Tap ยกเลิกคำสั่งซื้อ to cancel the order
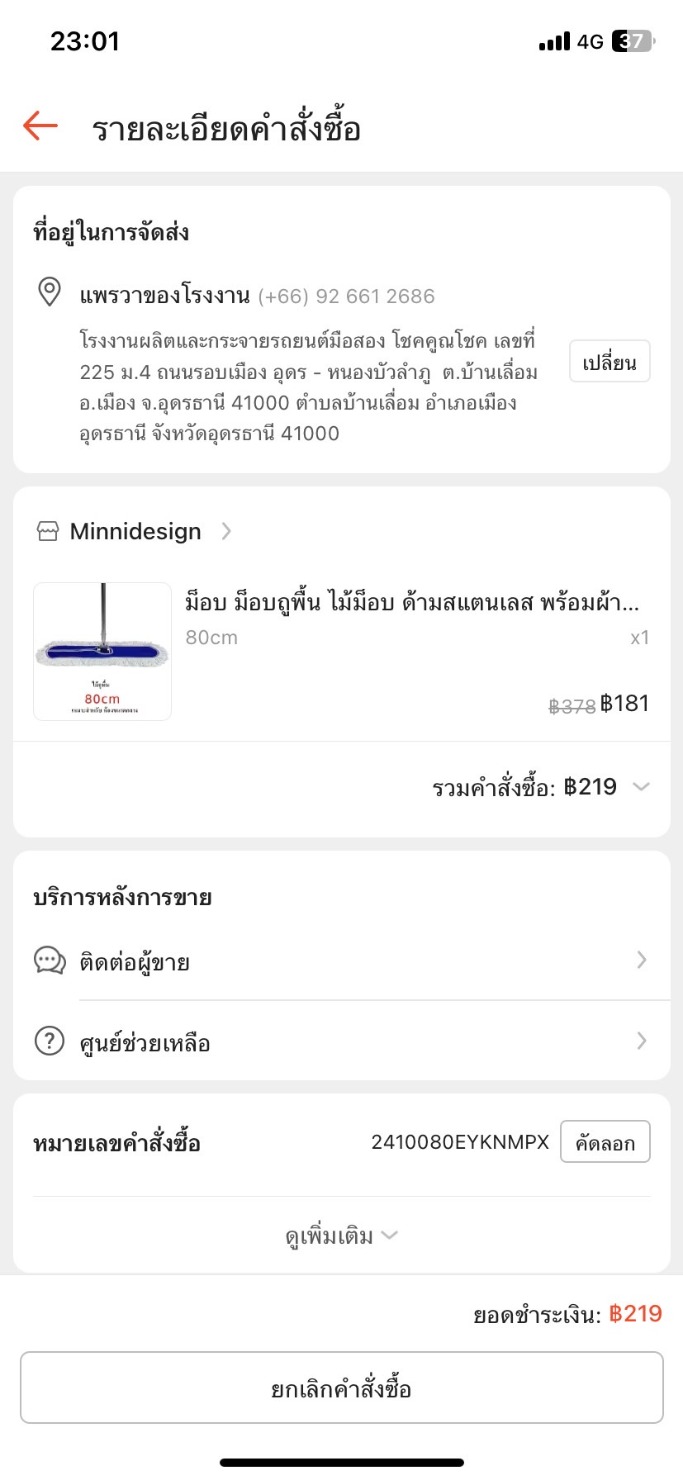The image size is (683, 1480). 341,1388
